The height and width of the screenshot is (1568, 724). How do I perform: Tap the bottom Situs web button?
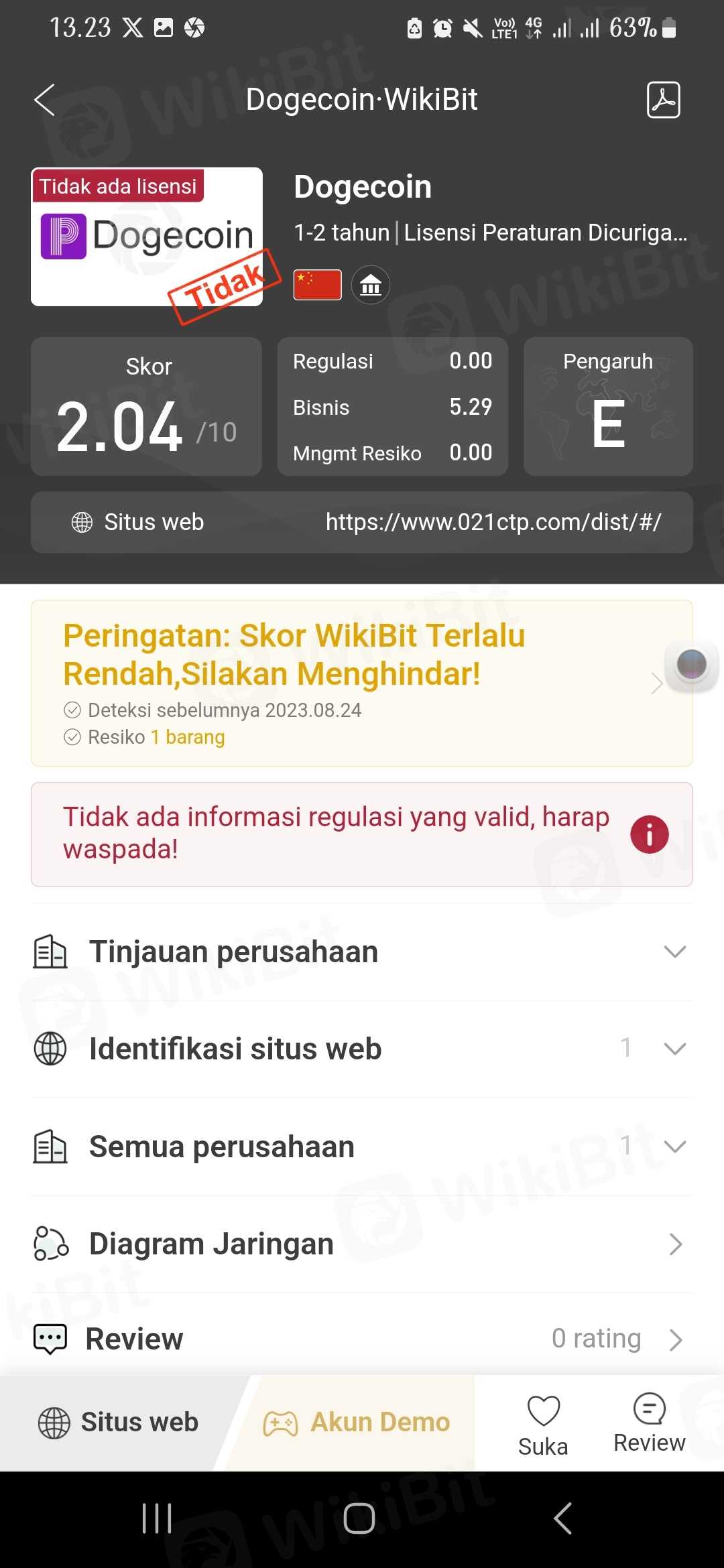coord(119,1422)
